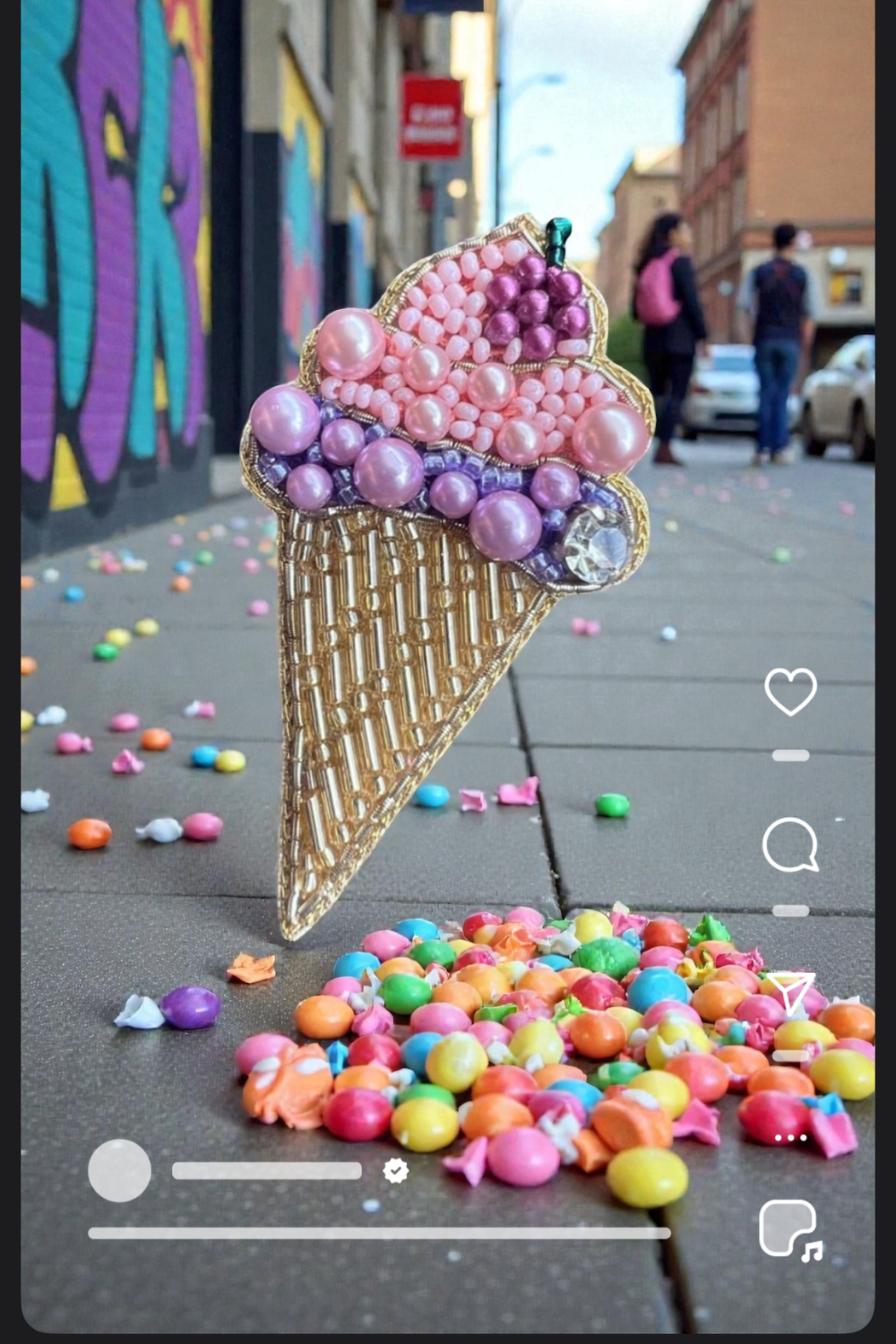Expand the caption below the username
The image size is (896, 1344).
pyautogui.click(x=376, y=1232)
